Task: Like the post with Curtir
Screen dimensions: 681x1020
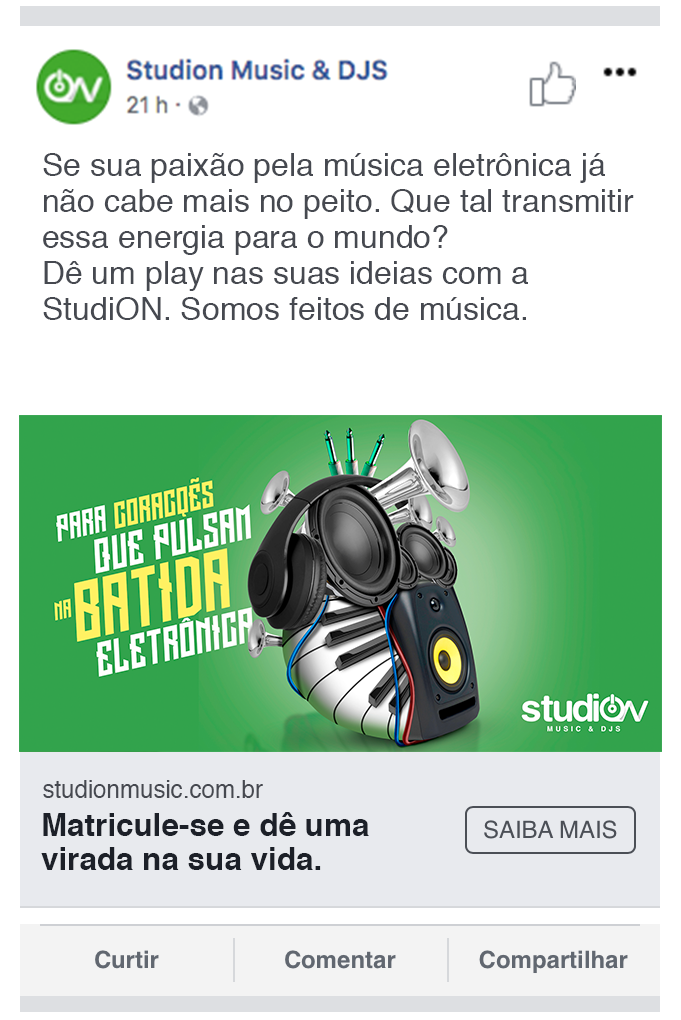Action: pos(127,960)
